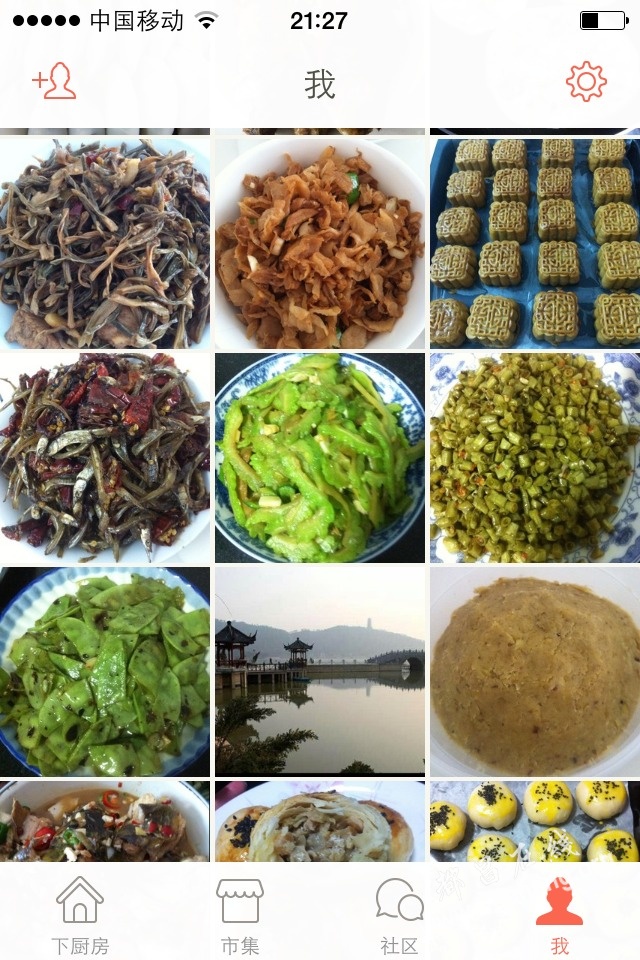The image size is (640, 960).
Task: Open the chopped pickled green beans photo
Action: click(x=535, y=457)
